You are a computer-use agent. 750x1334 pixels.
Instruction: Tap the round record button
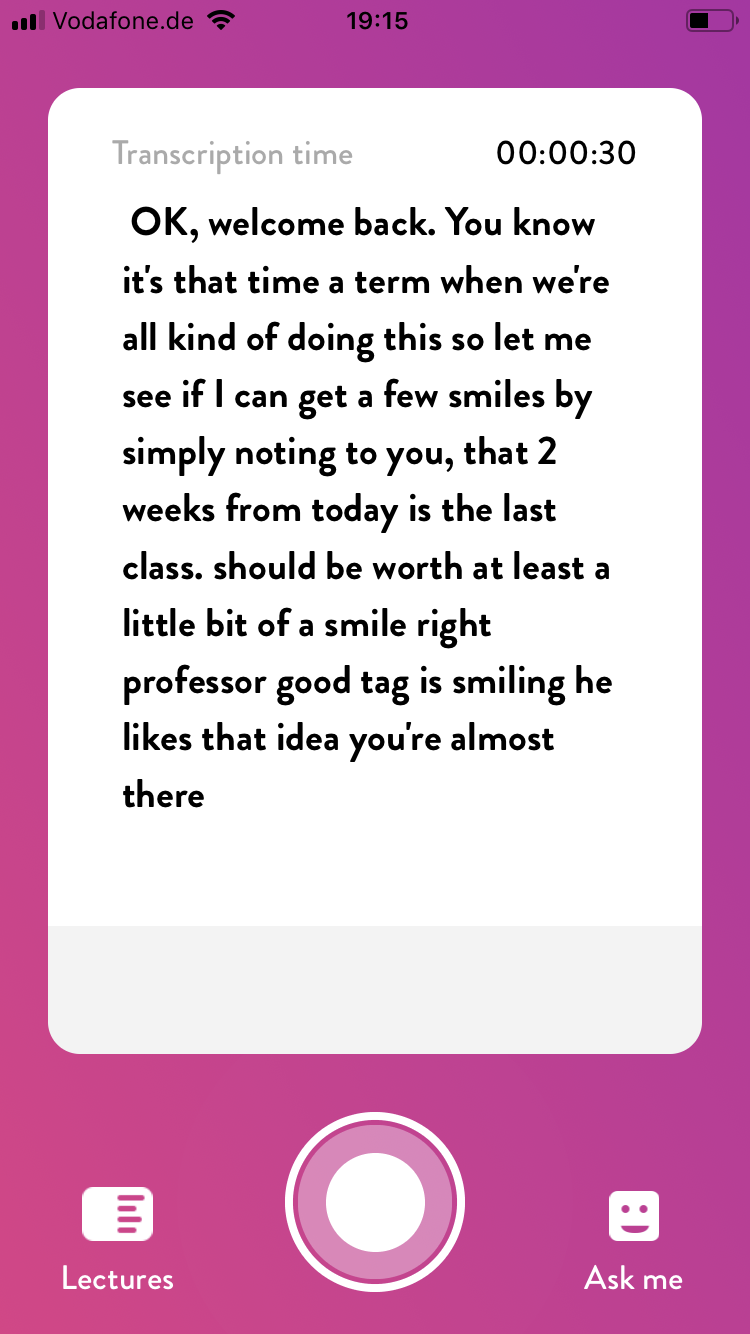coord(375,1203)
